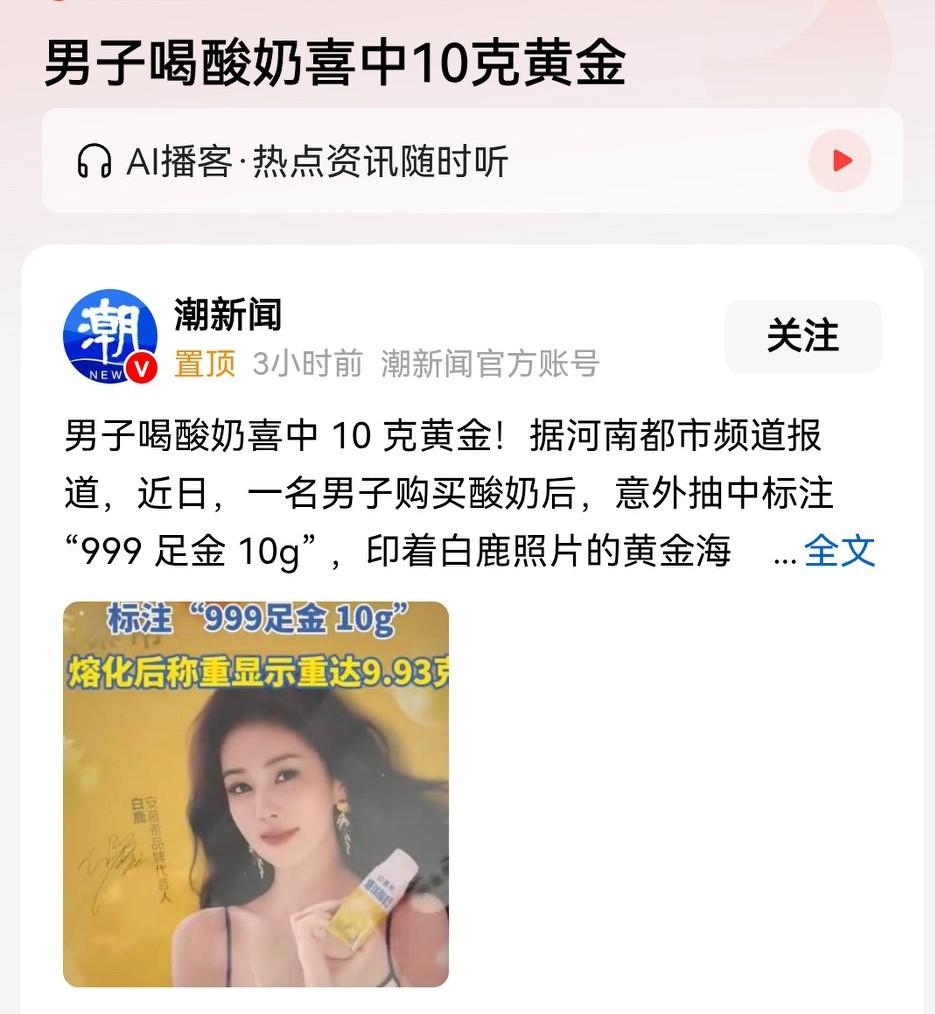Image resolution: width=935 pixels, height=1014 pixels.
Task: Toggle follow state for 潮新闻
Action: point(802,338)
